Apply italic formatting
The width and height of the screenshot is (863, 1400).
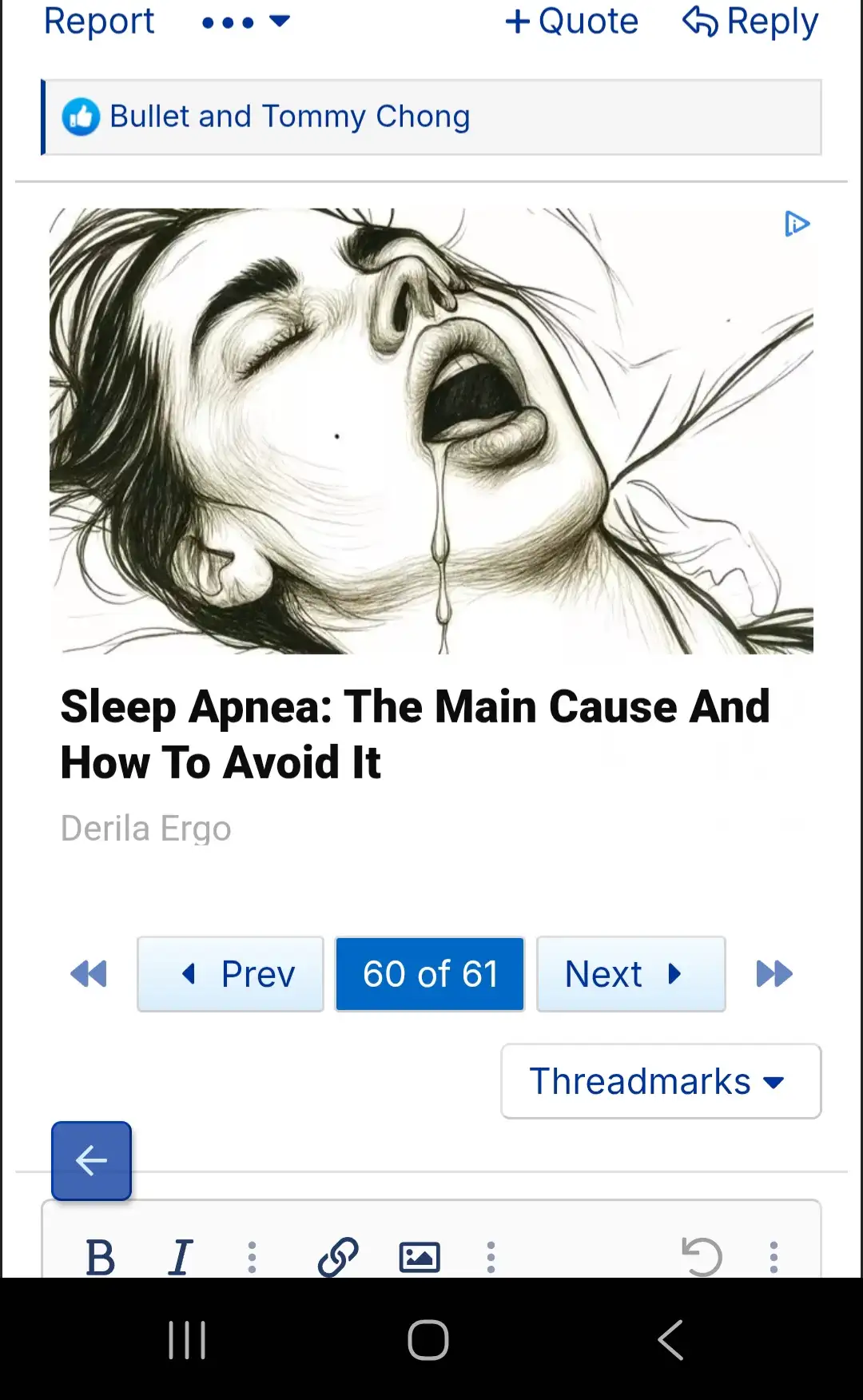click(x=181, y=1257)
